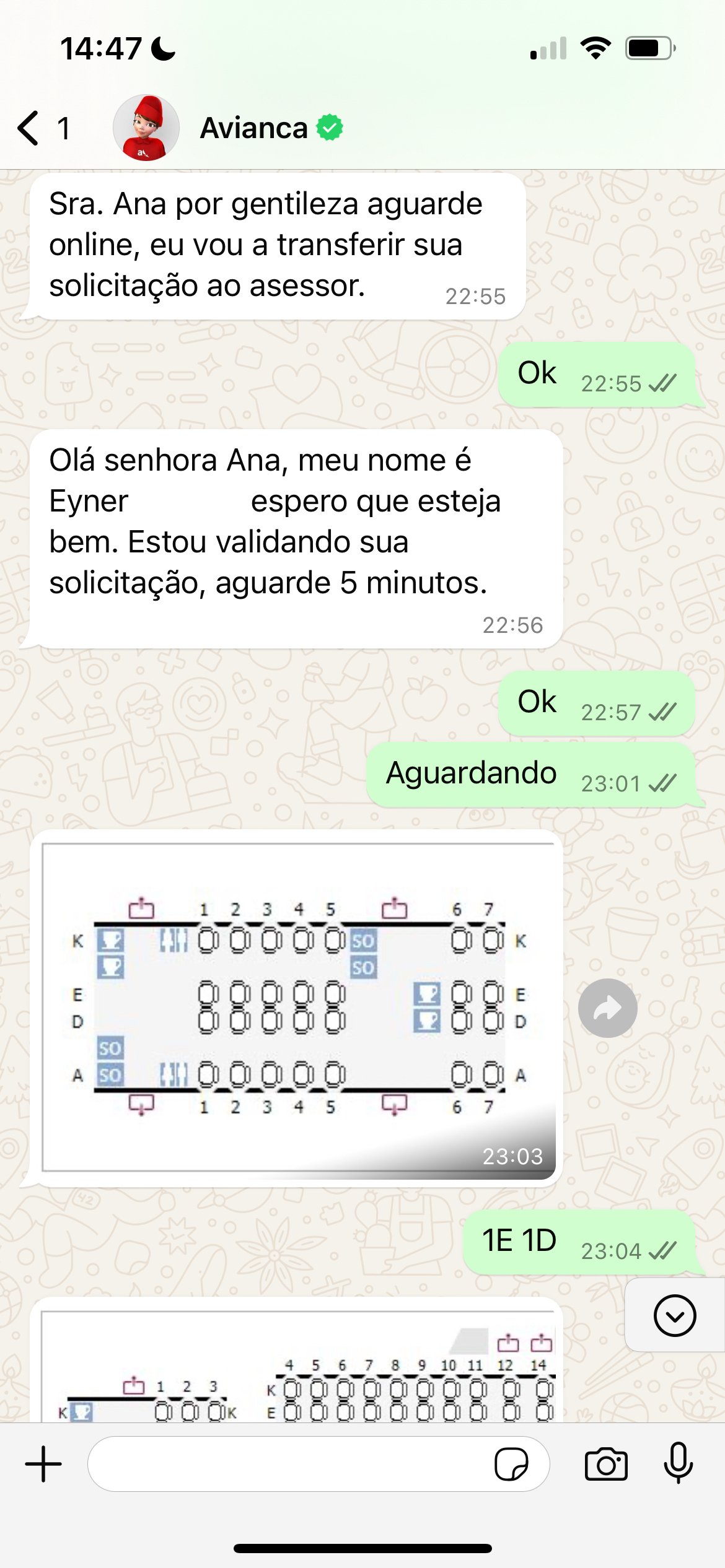Open Avianca contact info
The width and height of the screenshot is (725, 1568).
[254, 128]
